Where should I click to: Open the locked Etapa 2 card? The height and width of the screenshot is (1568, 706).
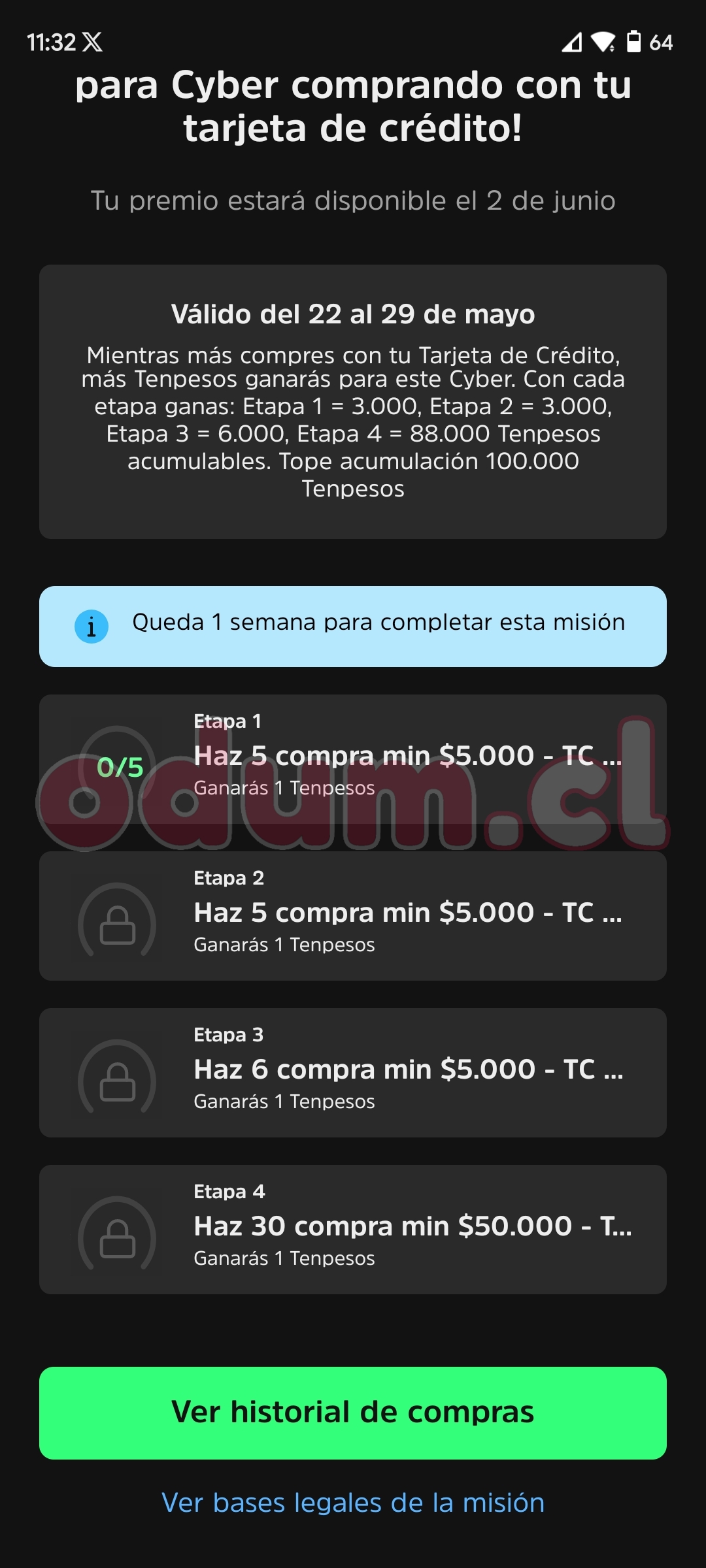(353, 915)
